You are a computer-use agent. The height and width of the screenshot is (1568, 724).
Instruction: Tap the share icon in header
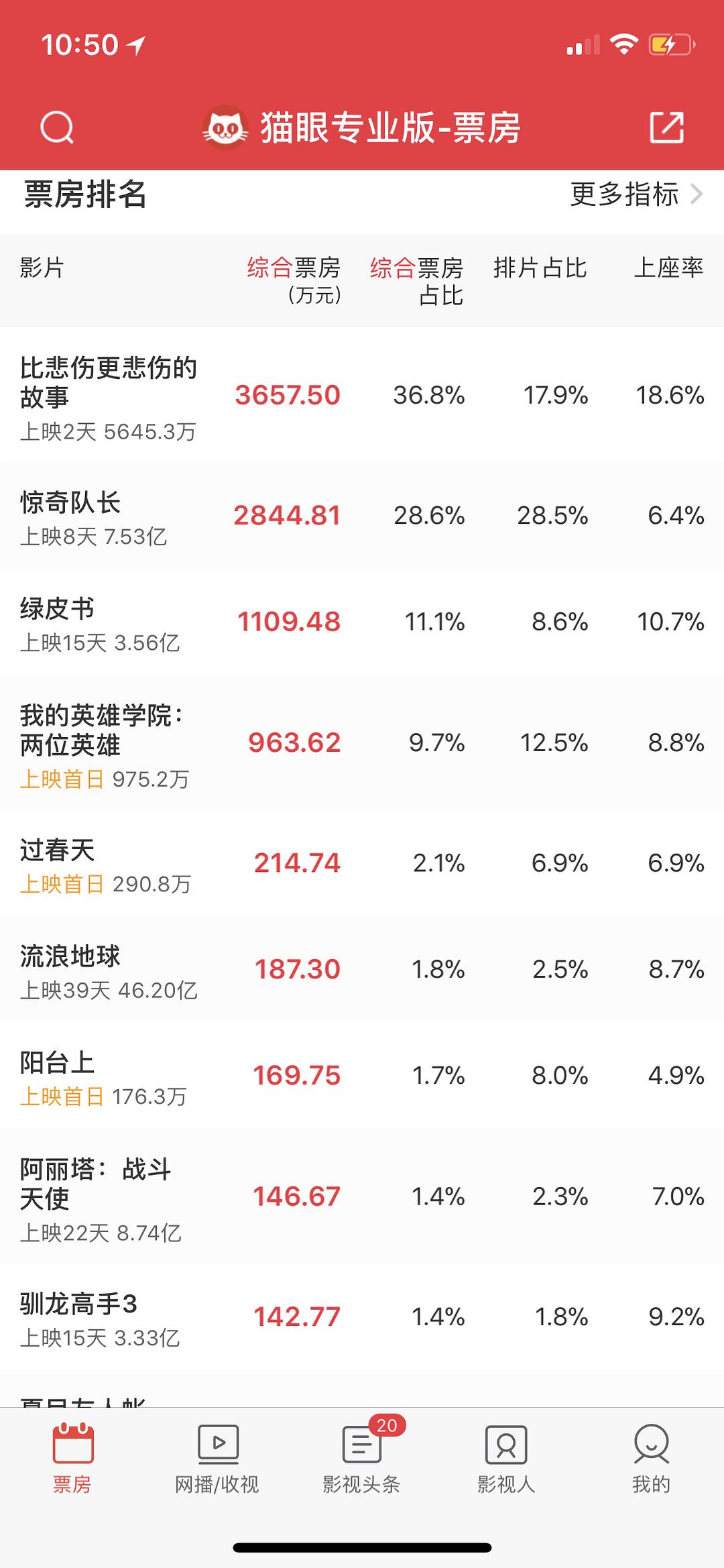[x=667, y=127]
